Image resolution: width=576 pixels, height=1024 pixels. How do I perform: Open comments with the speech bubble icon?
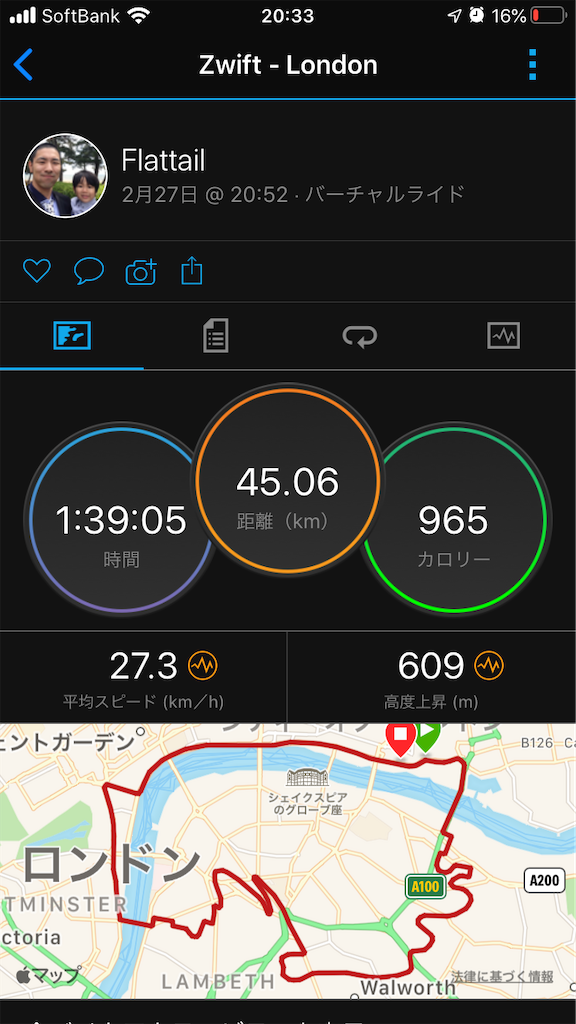point(89,271)
